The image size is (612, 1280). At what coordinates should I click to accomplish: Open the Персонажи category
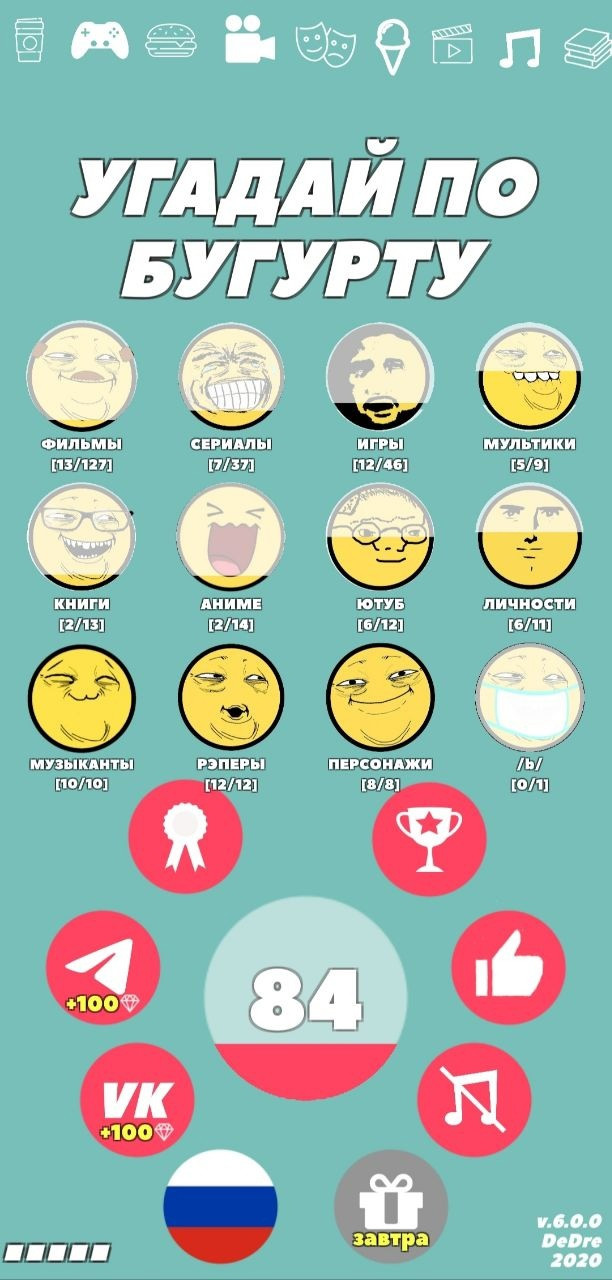(x=380, y=696)
